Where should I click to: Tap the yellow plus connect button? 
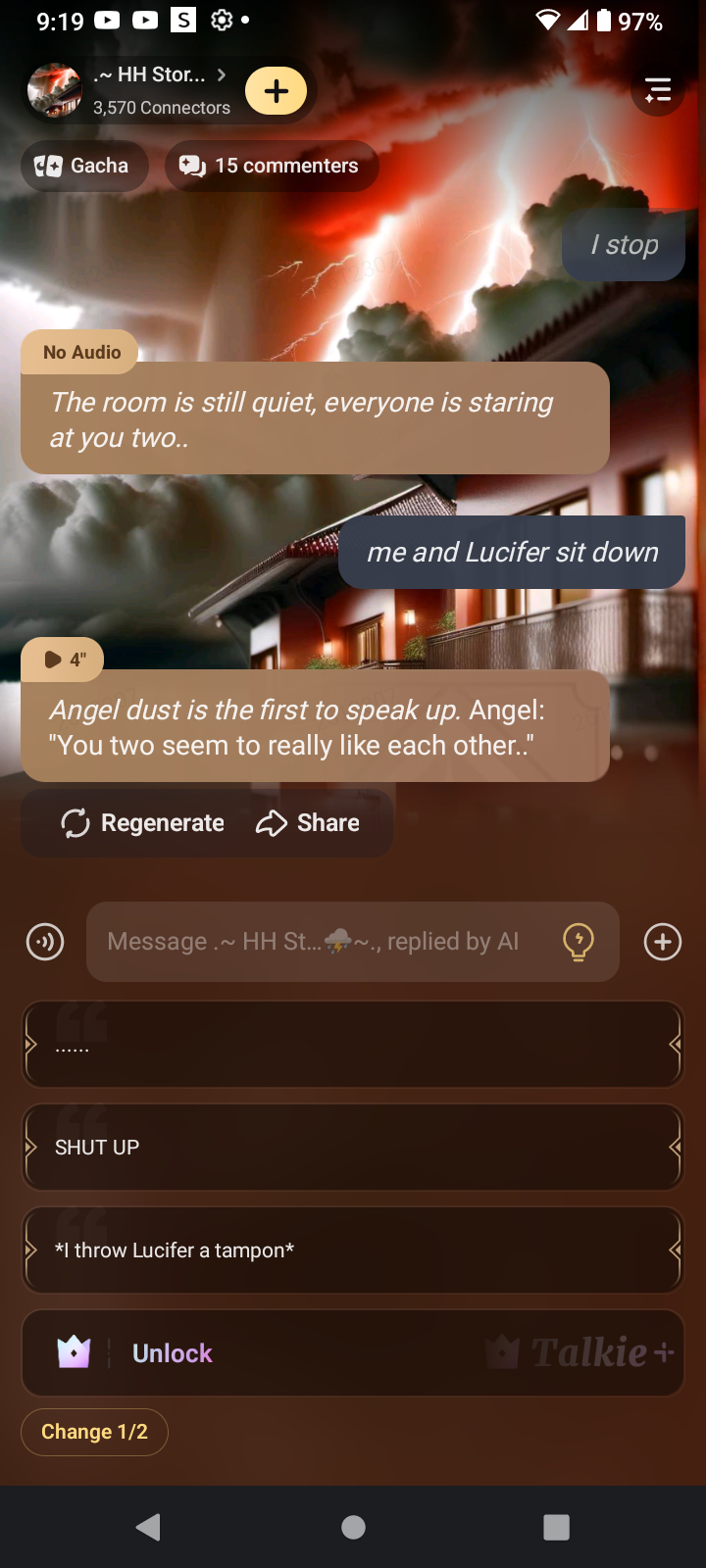(277, 91)
